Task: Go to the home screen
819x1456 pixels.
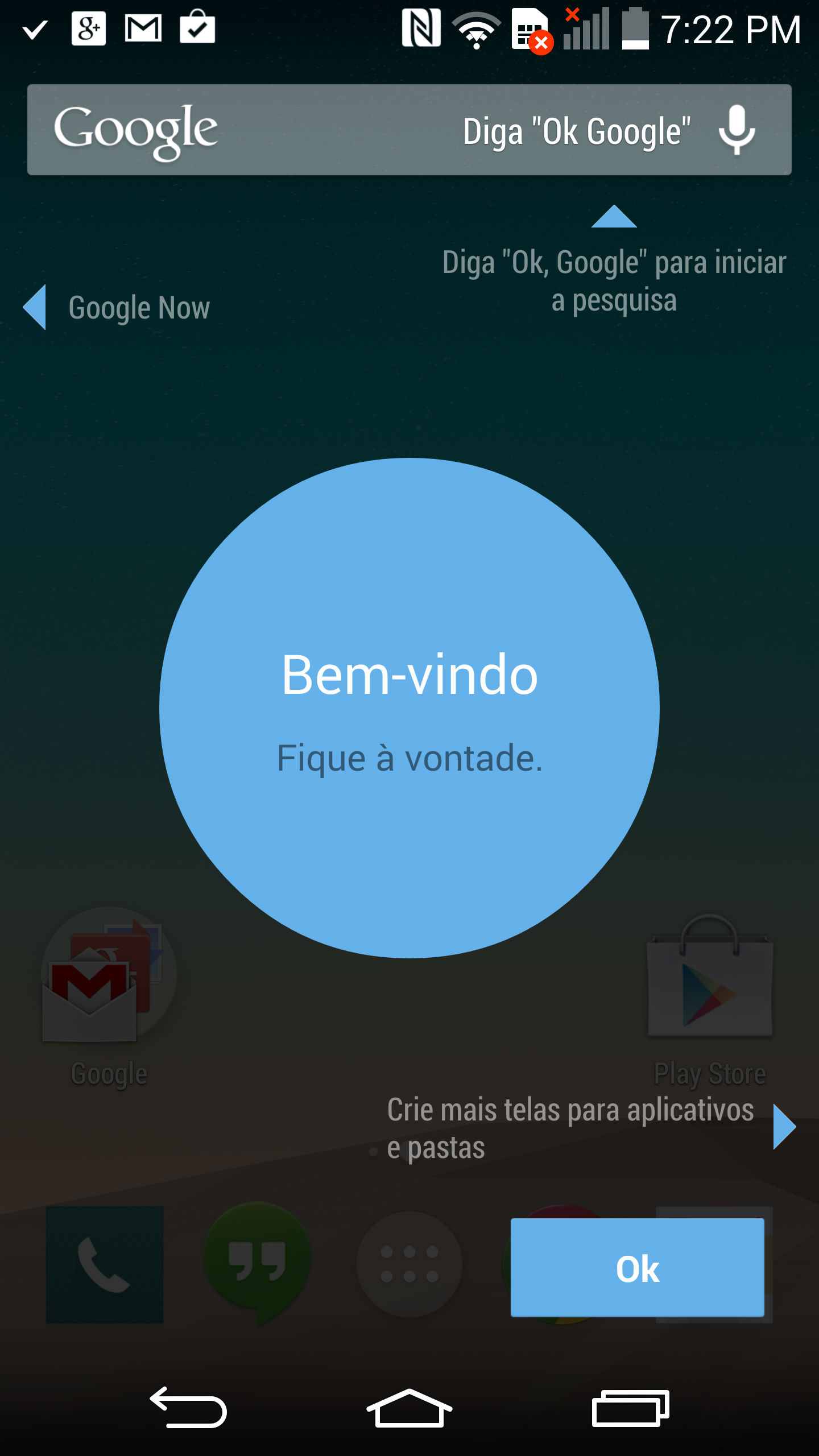Action: coord(409,1408)
